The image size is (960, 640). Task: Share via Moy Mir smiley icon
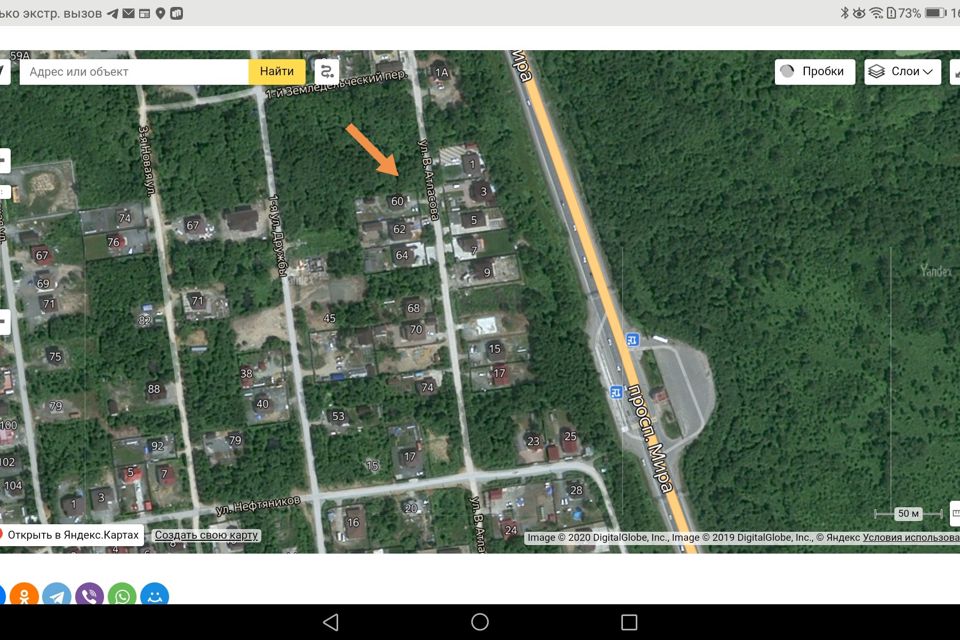click(155, 596)
